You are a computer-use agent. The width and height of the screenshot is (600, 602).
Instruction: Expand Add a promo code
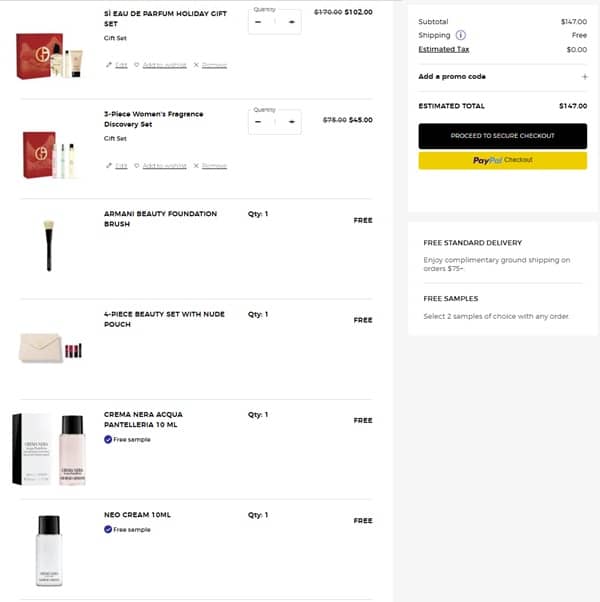pyautogui.click(x=584, y=76)
